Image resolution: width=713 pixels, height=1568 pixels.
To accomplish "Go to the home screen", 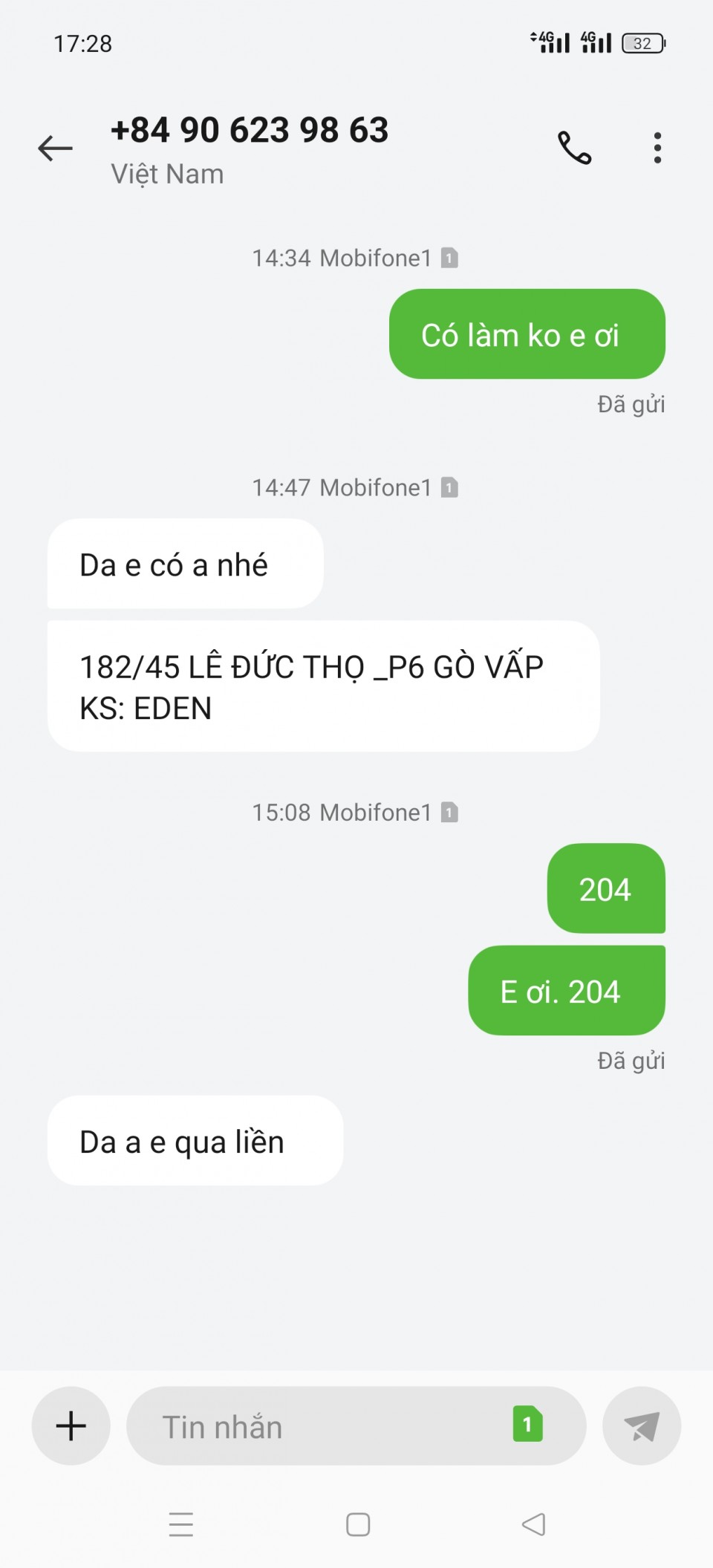I will point(358,1524).
